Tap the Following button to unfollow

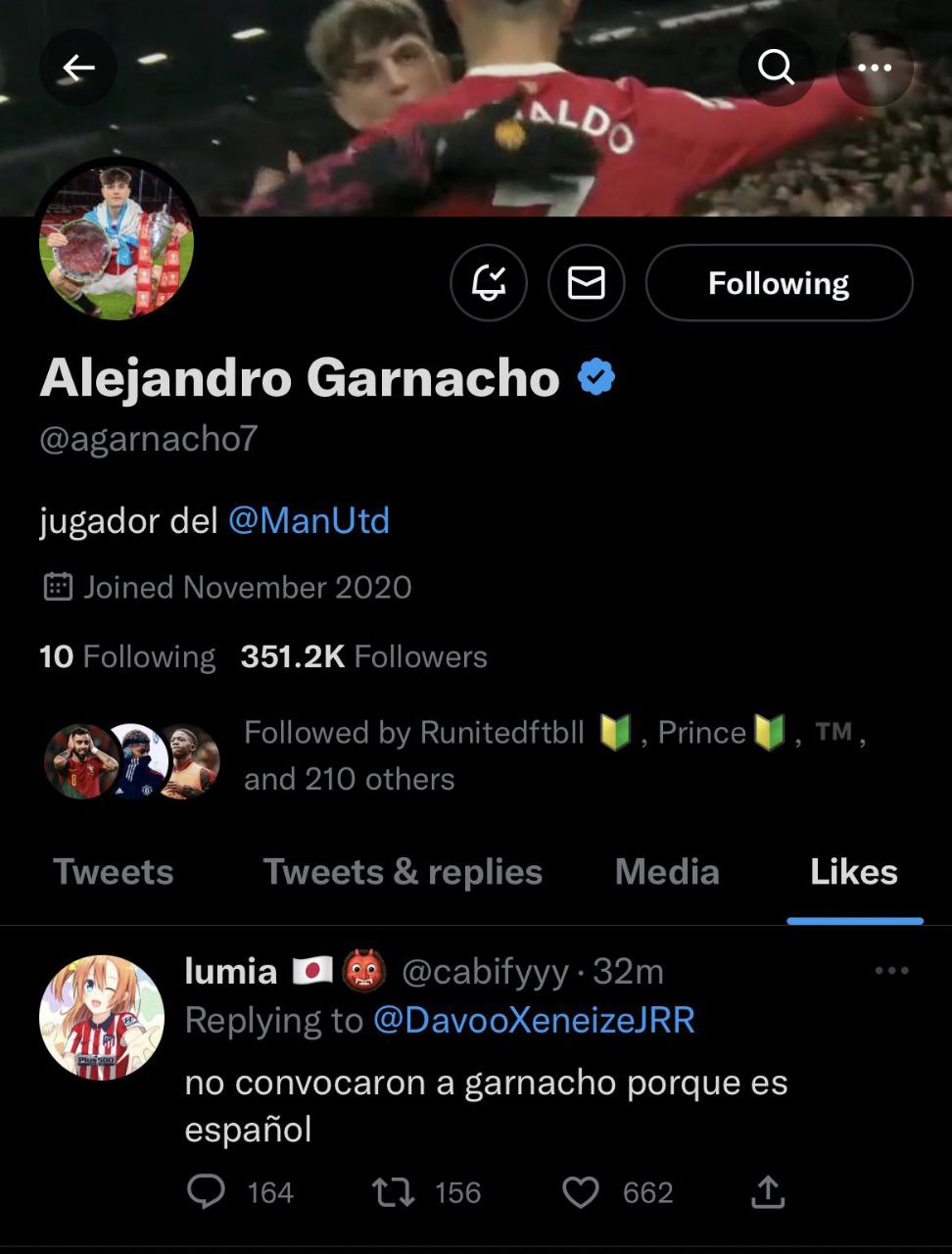click(779, 283)
